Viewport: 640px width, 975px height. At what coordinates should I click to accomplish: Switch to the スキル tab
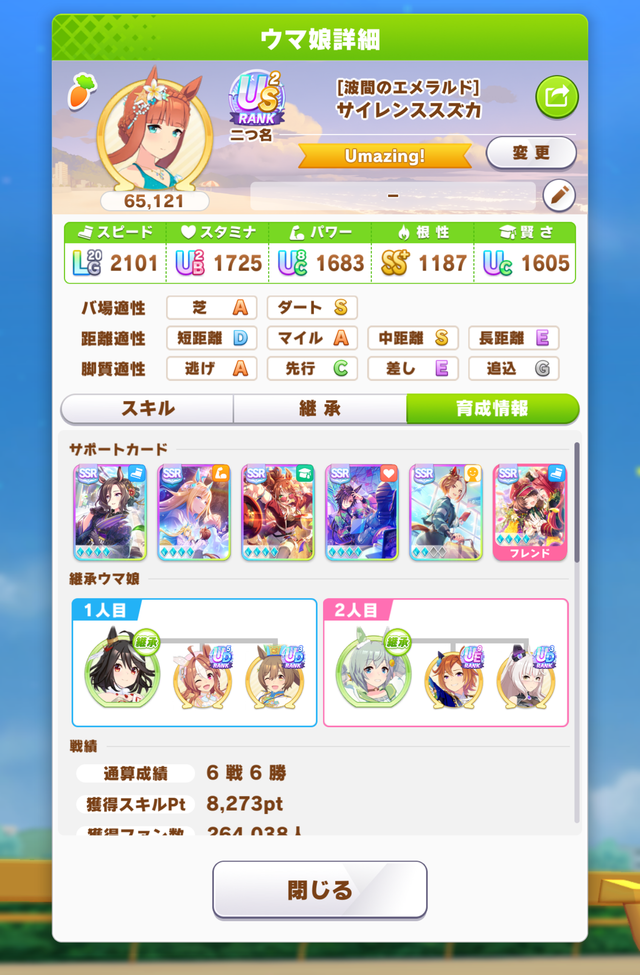coord(147,408)
